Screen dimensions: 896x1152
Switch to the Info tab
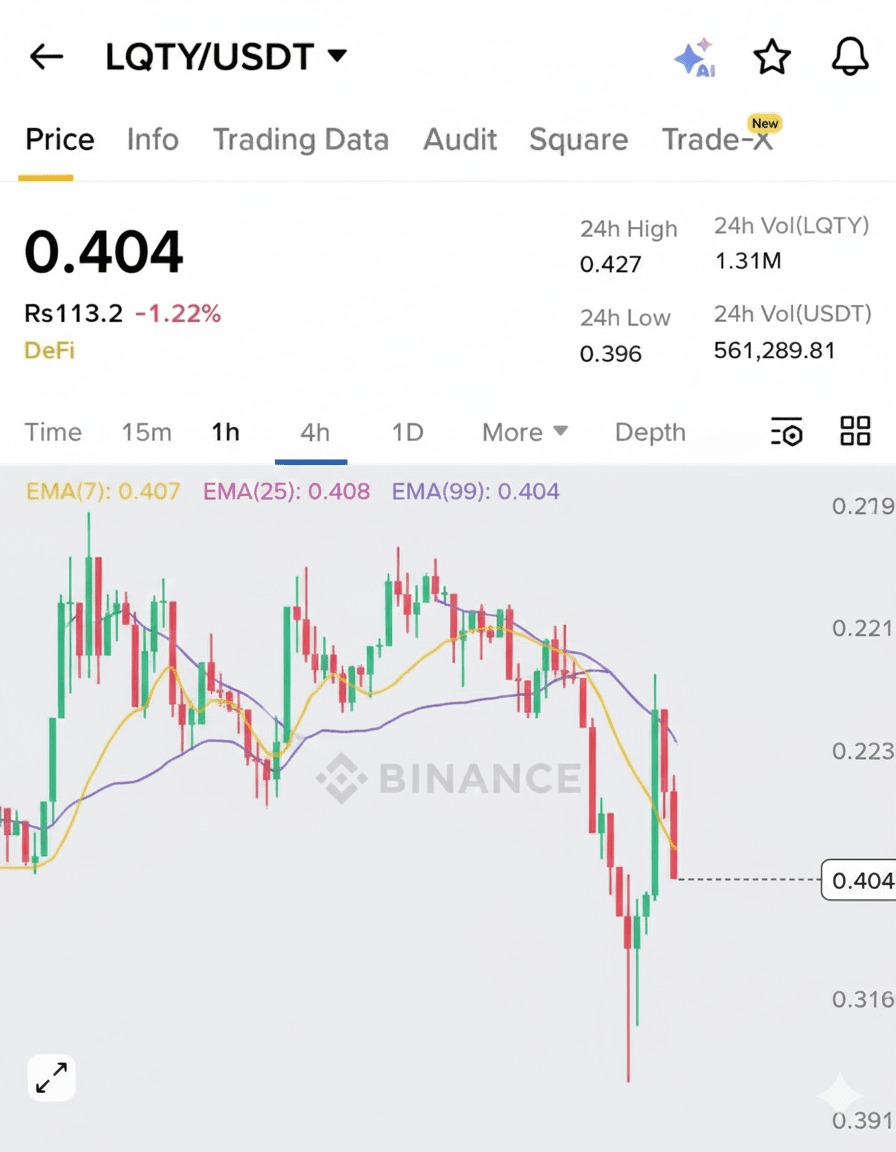153,139
